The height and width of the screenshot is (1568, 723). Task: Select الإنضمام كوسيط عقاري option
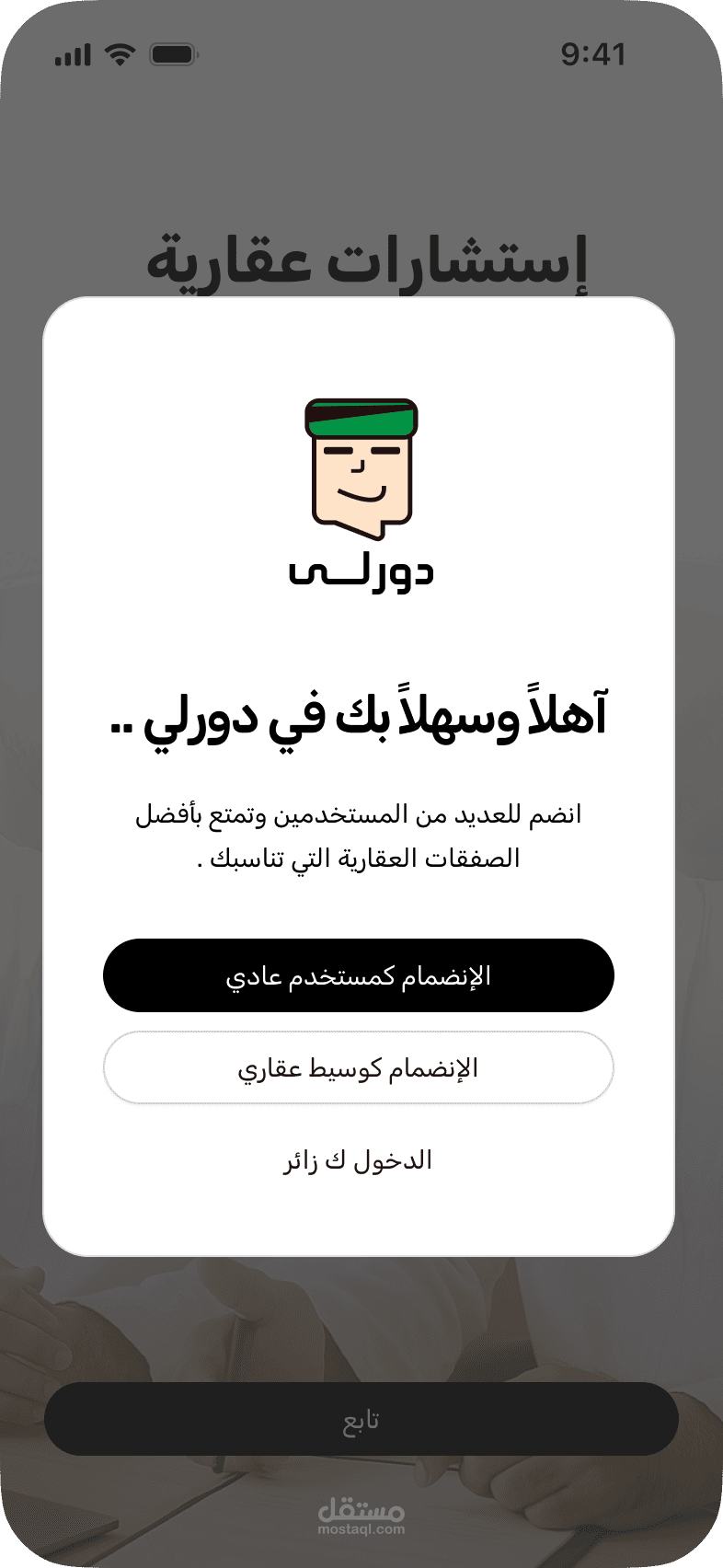(359, 1067)
